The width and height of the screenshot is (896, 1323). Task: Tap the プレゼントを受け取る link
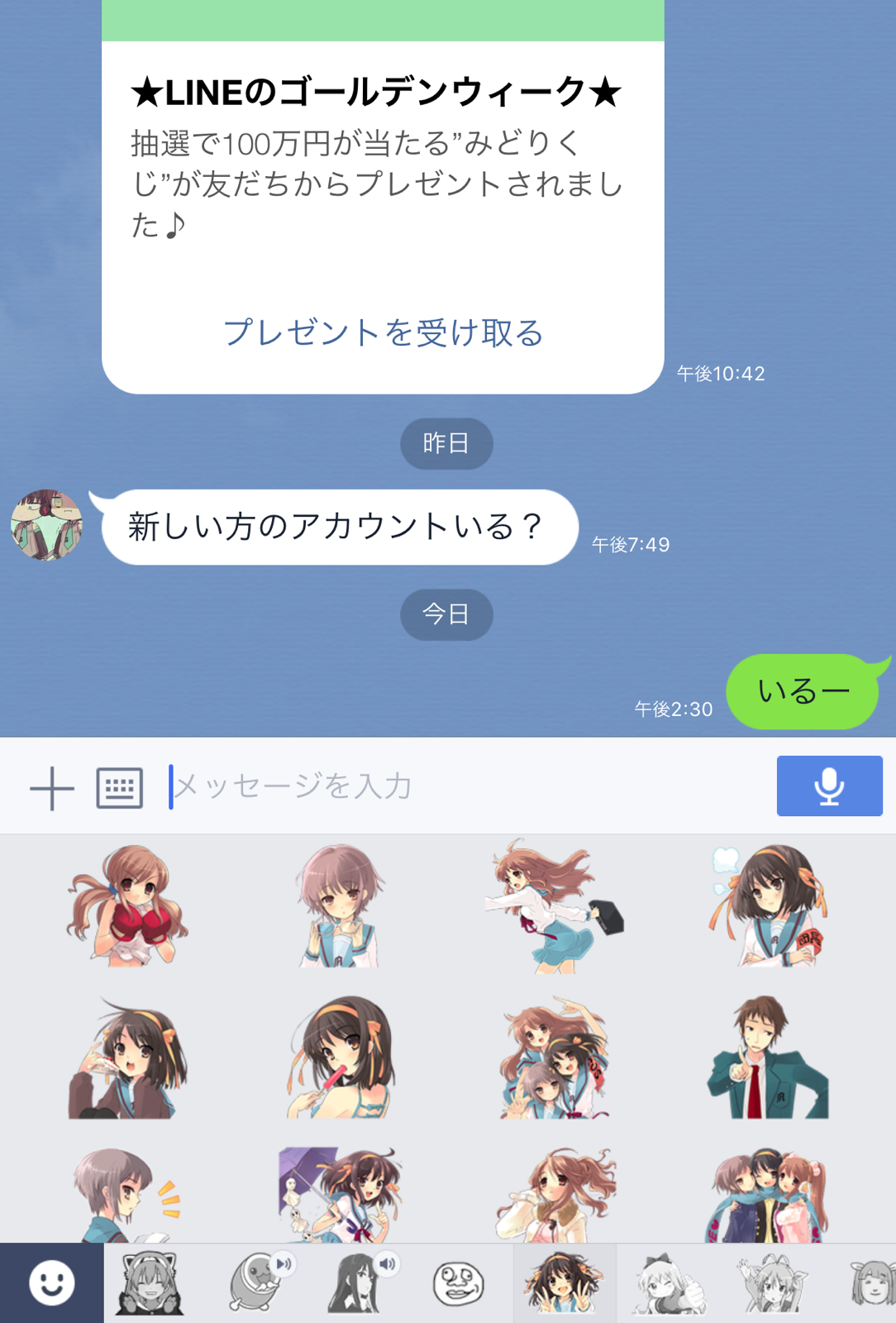tap(383, 332)
